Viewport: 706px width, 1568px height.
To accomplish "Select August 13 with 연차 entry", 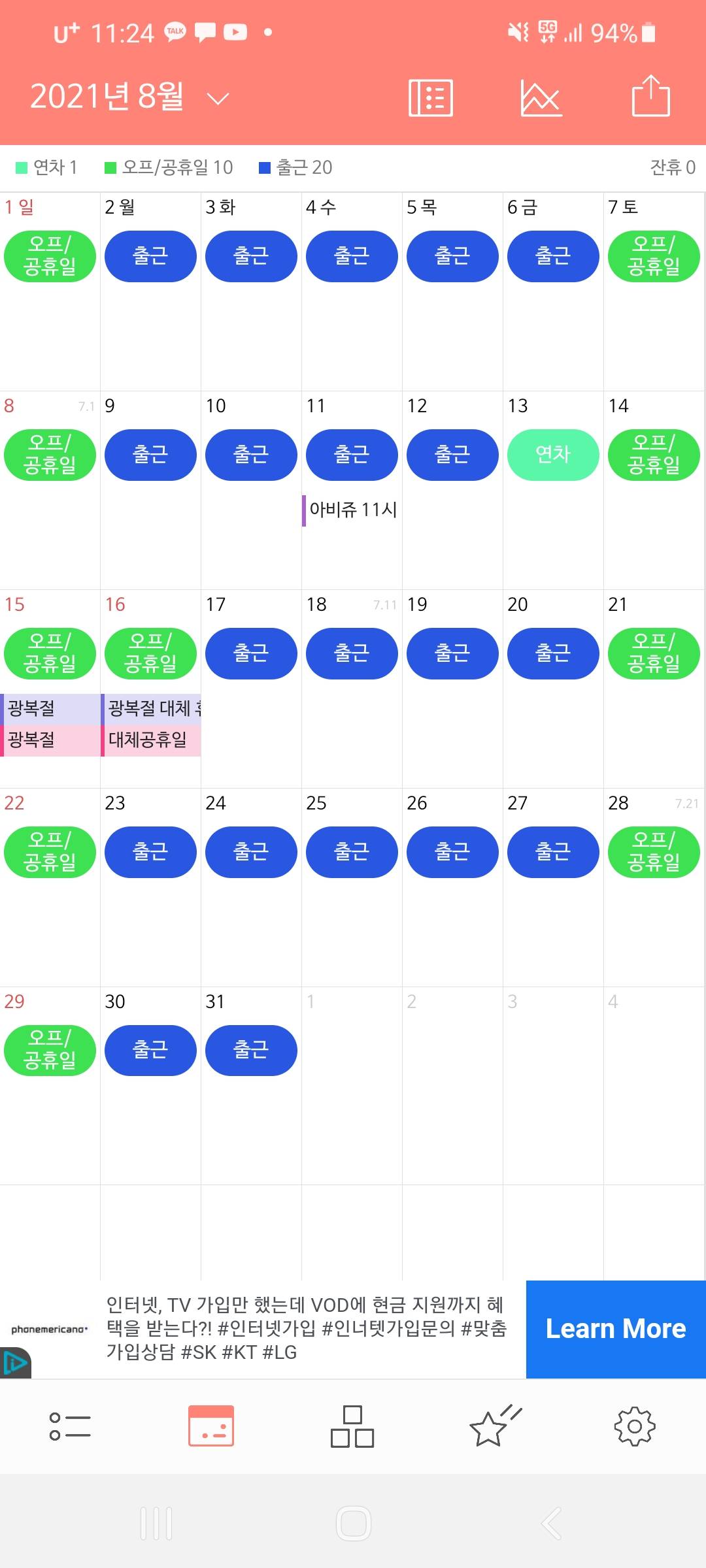I will (x=553, y=490).
